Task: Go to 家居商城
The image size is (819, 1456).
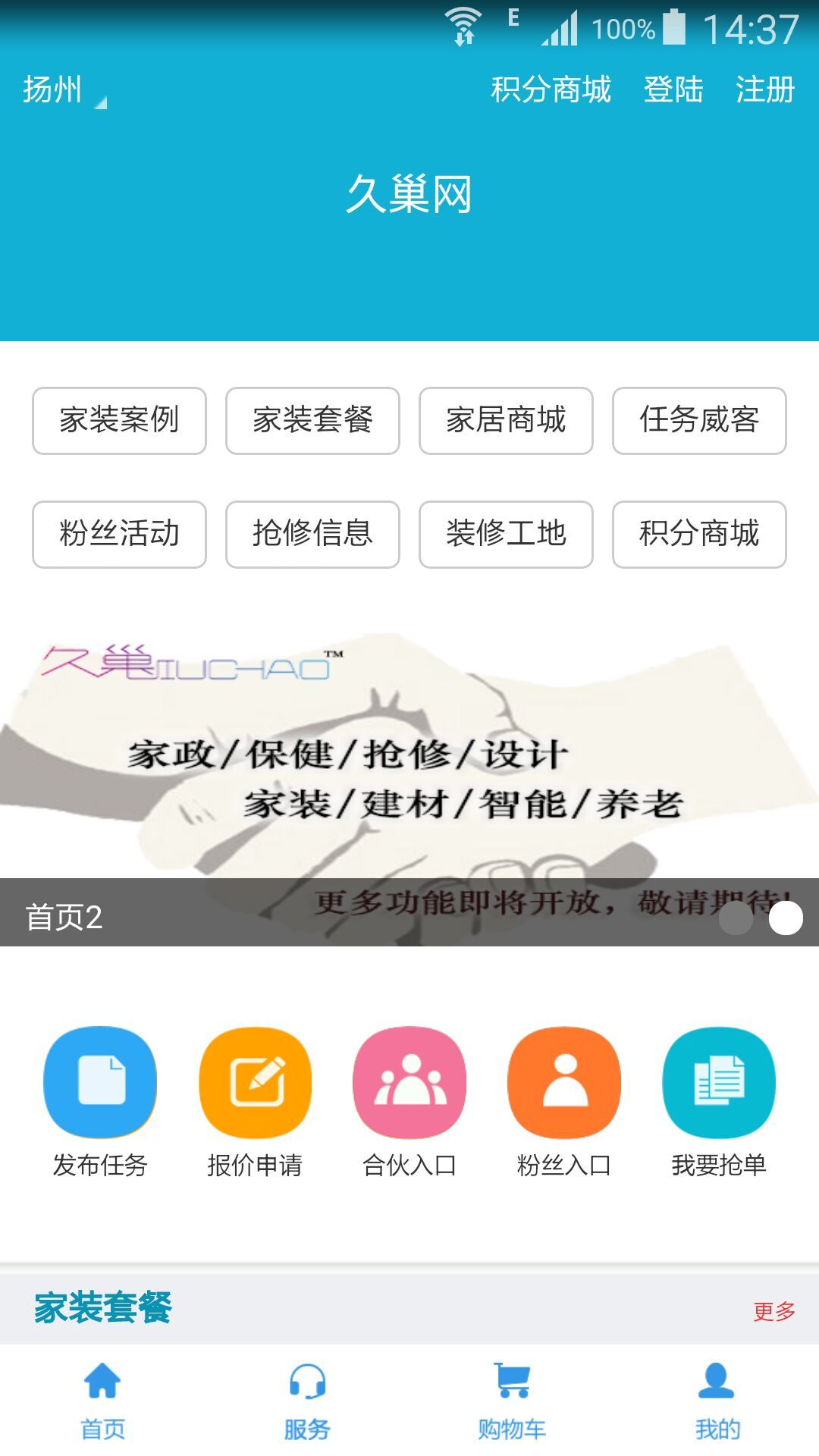Action: [x=506, y=420]
